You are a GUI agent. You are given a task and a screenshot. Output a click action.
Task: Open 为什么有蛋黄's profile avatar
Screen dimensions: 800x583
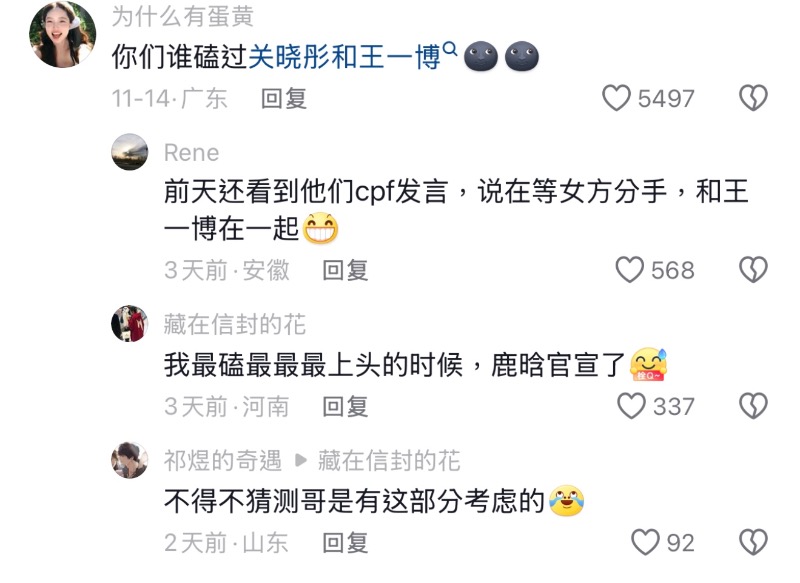pos(62,34)
